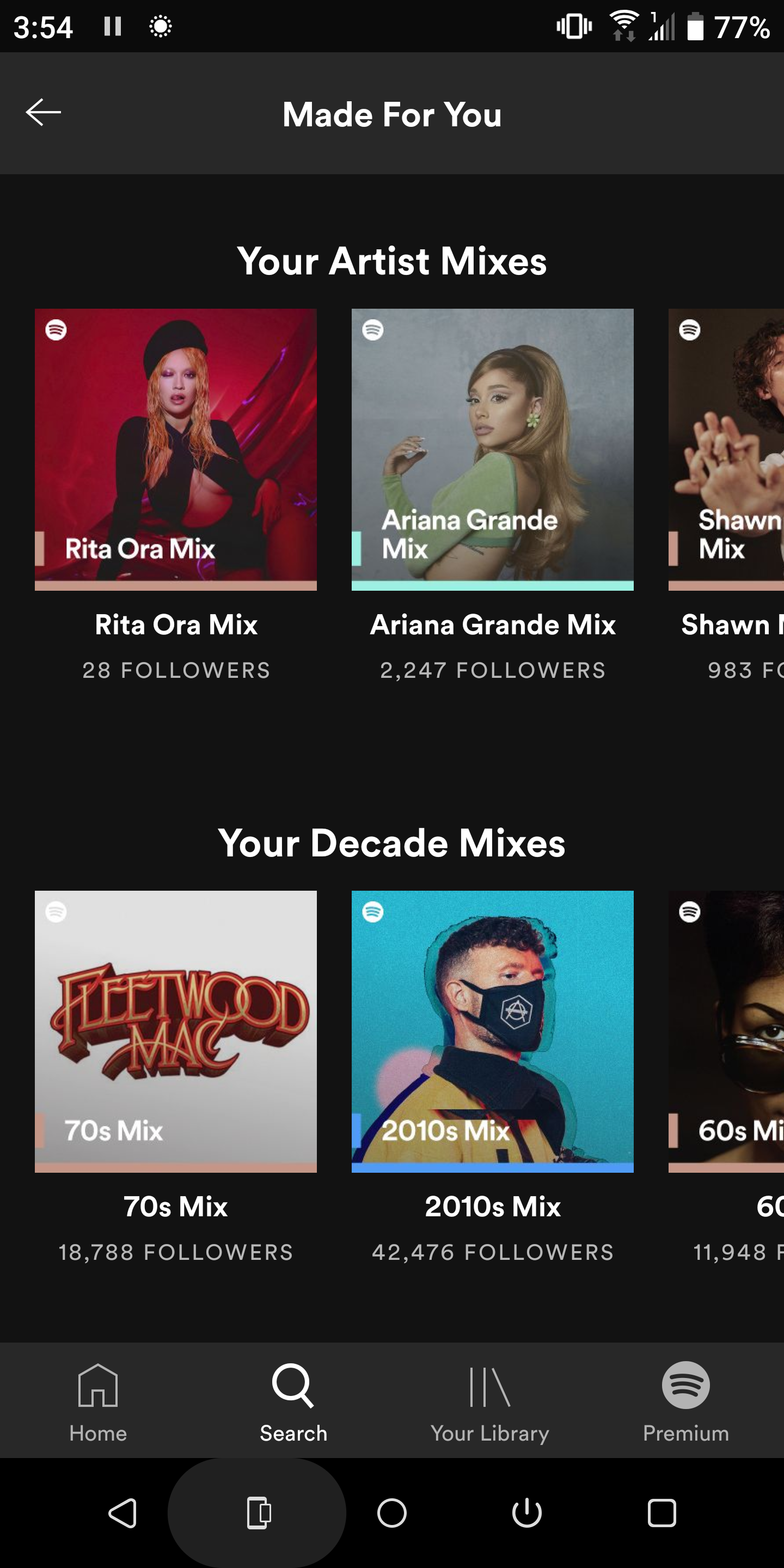Switch to the Home tab

(x=98, y=1402)
